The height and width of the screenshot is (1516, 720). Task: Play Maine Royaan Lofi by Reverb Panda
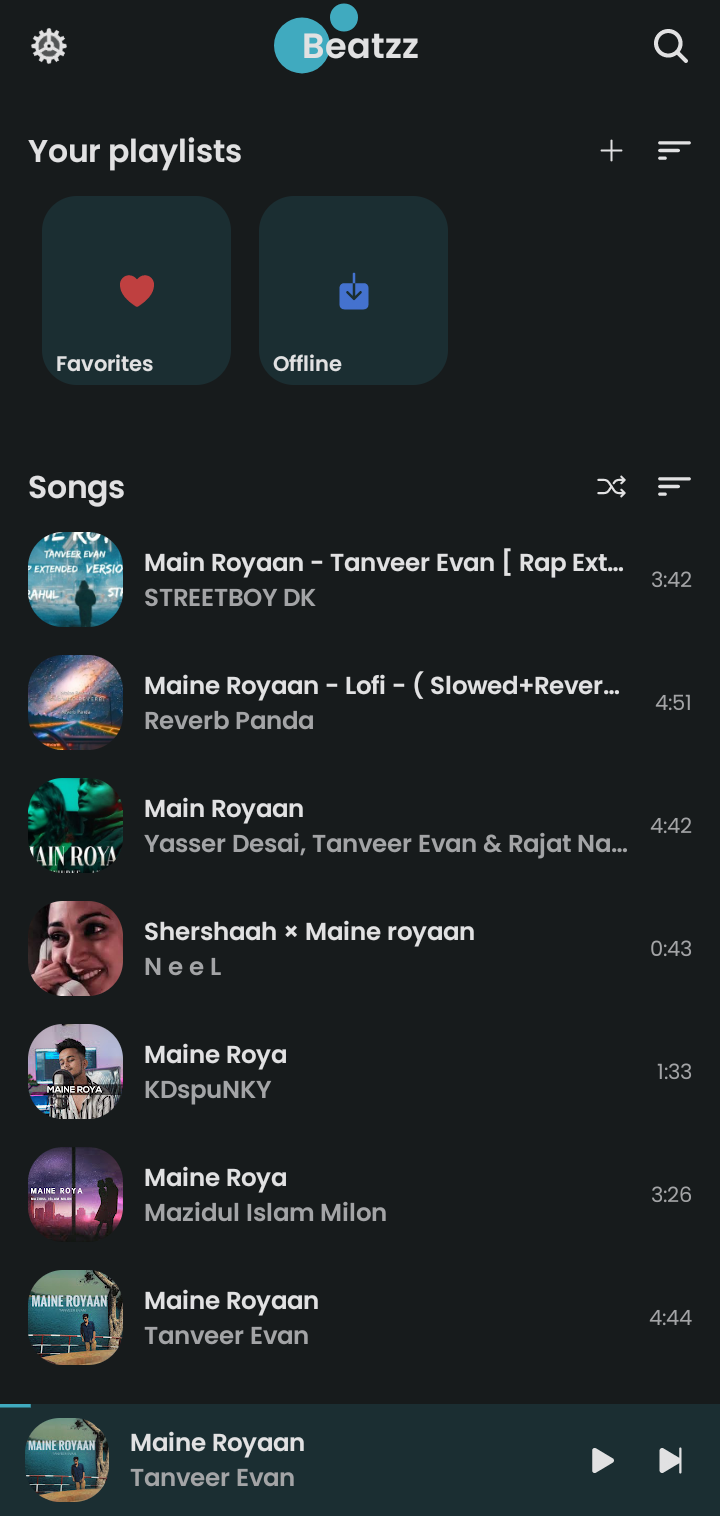pyautogui.click(x=360, y=703)
